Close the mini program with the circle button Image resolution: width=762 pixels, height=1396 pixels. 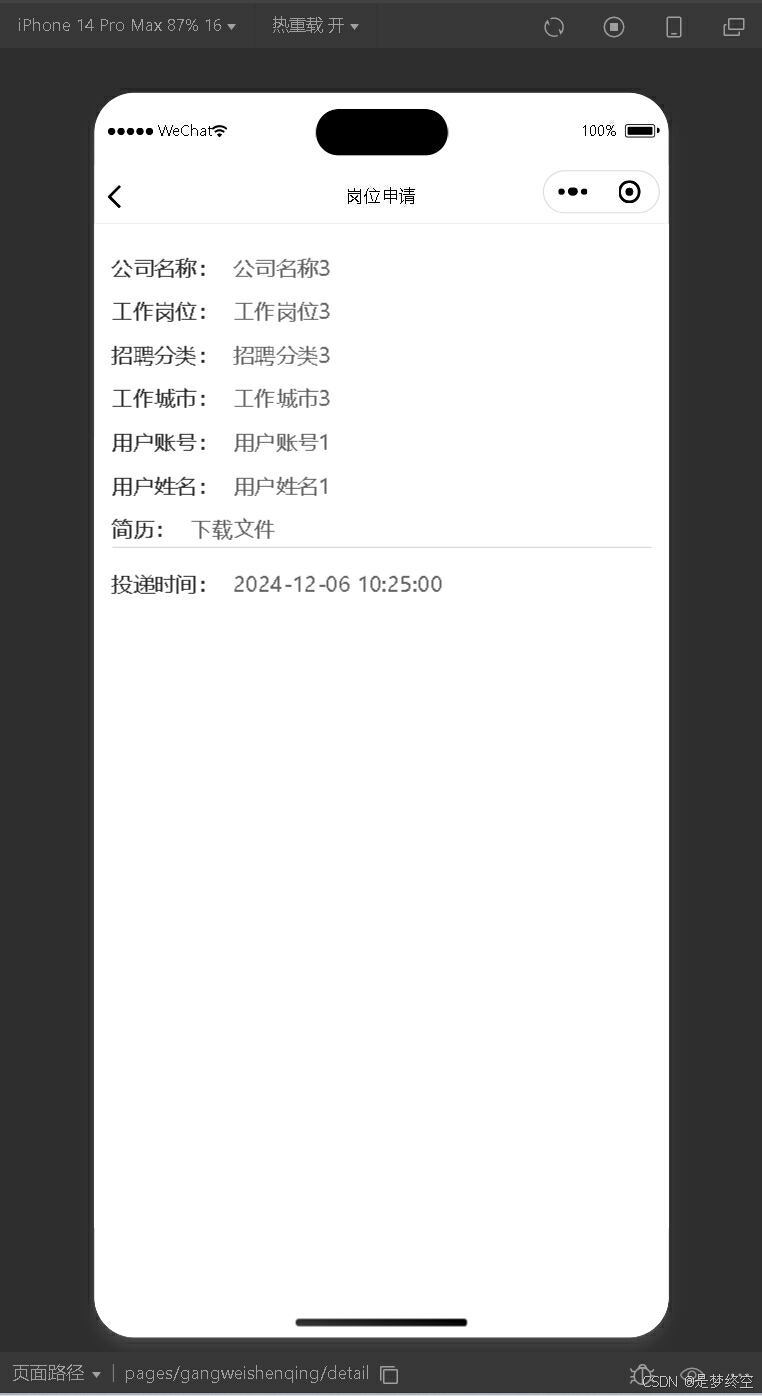coord(629,192)
